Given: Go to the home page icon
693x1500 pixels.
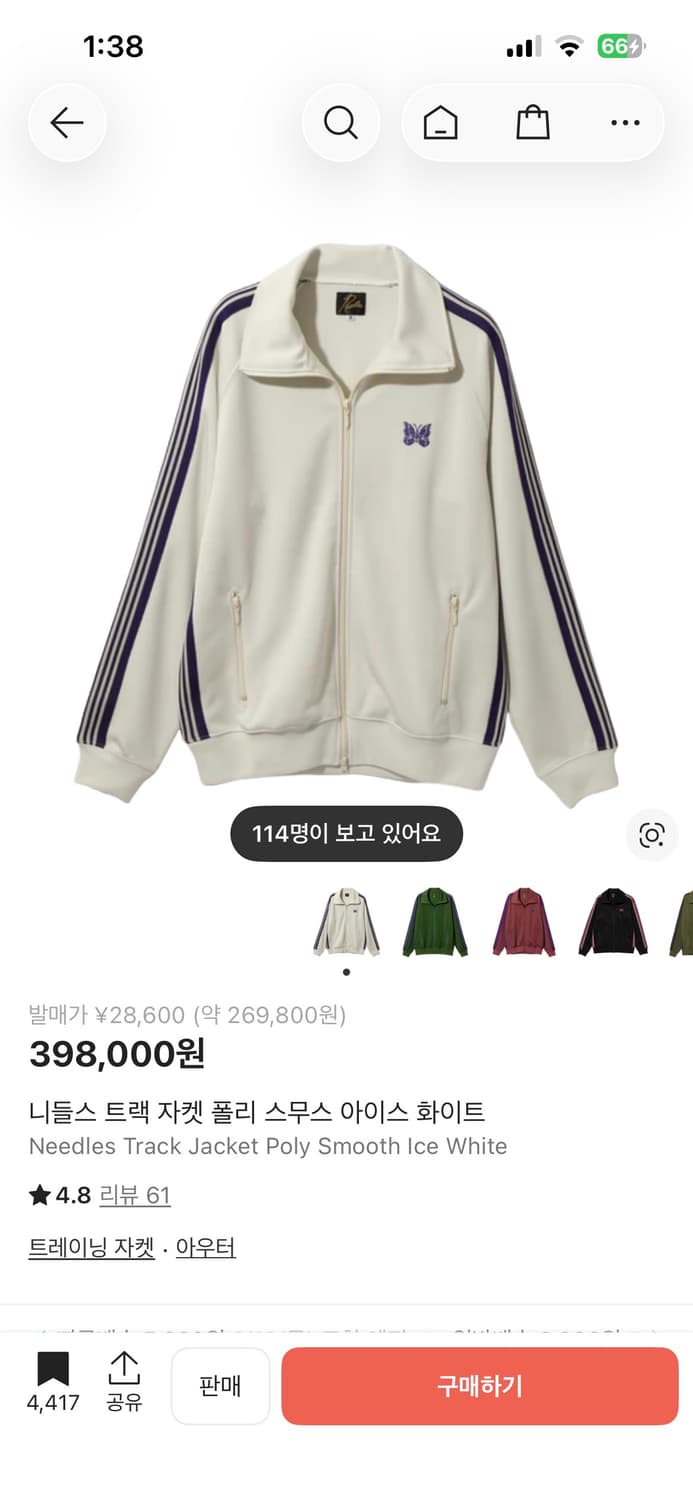Looking at the screenshot, I should pyautogui.click(x=440, y=123).
